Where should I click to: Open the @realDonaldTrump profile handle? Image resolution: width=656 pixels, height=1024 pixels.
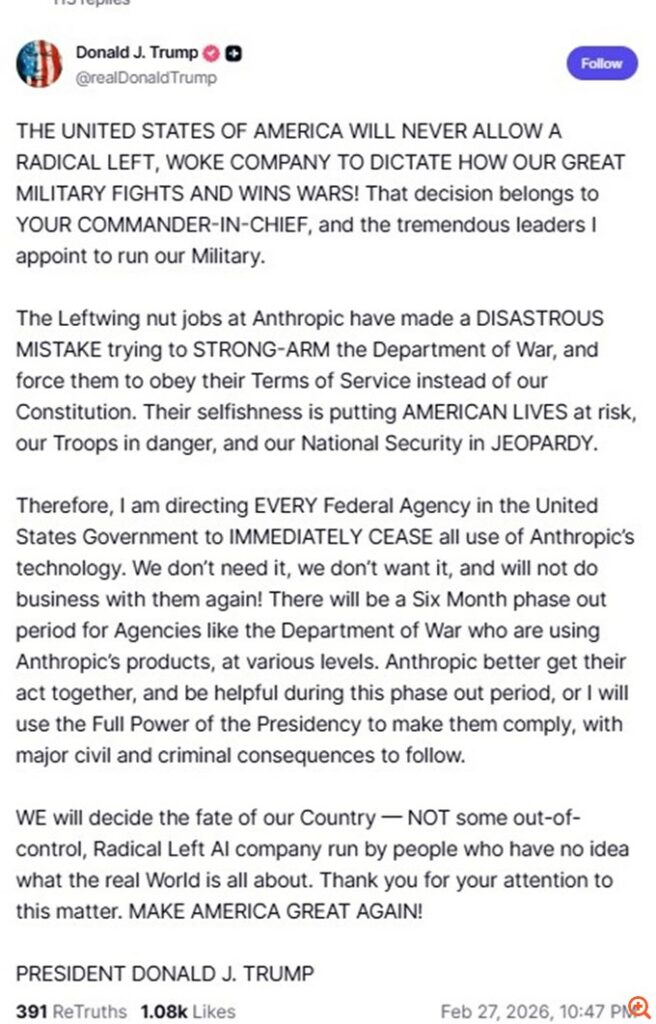tap(146, 77)
